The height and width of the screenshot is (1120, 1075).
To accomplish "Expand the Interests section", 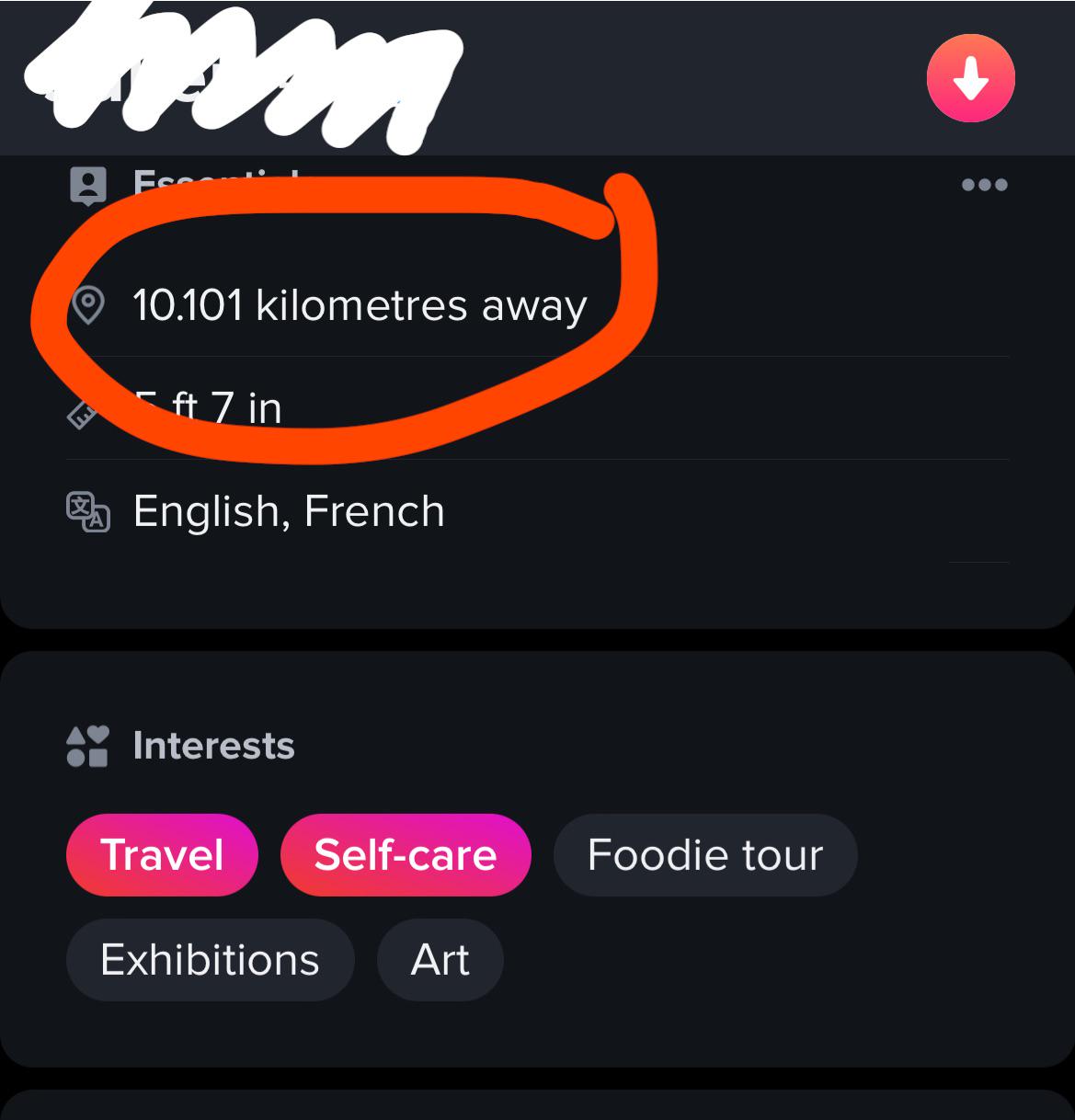I will pos(213,745).
